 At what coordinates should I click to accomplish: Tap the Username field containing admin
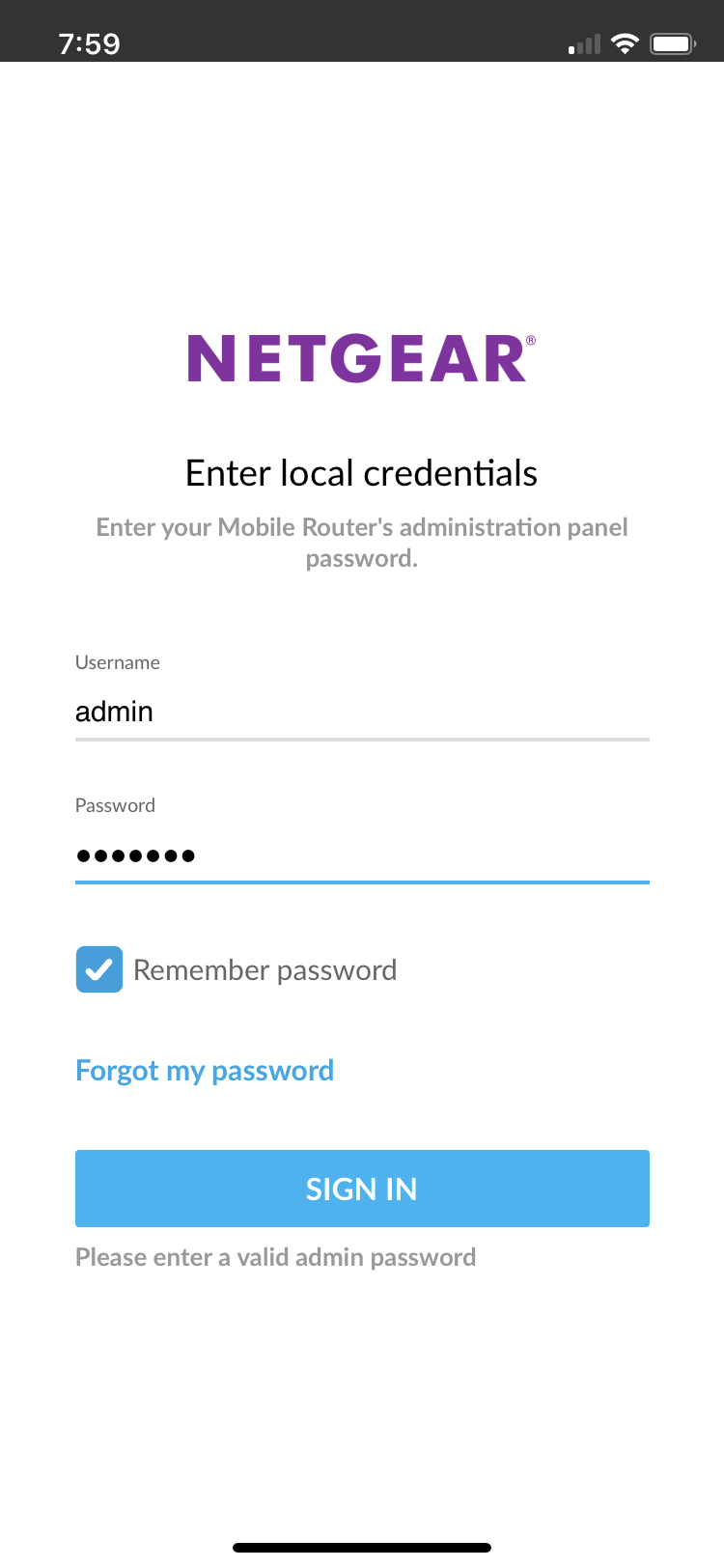coord(361,712)
